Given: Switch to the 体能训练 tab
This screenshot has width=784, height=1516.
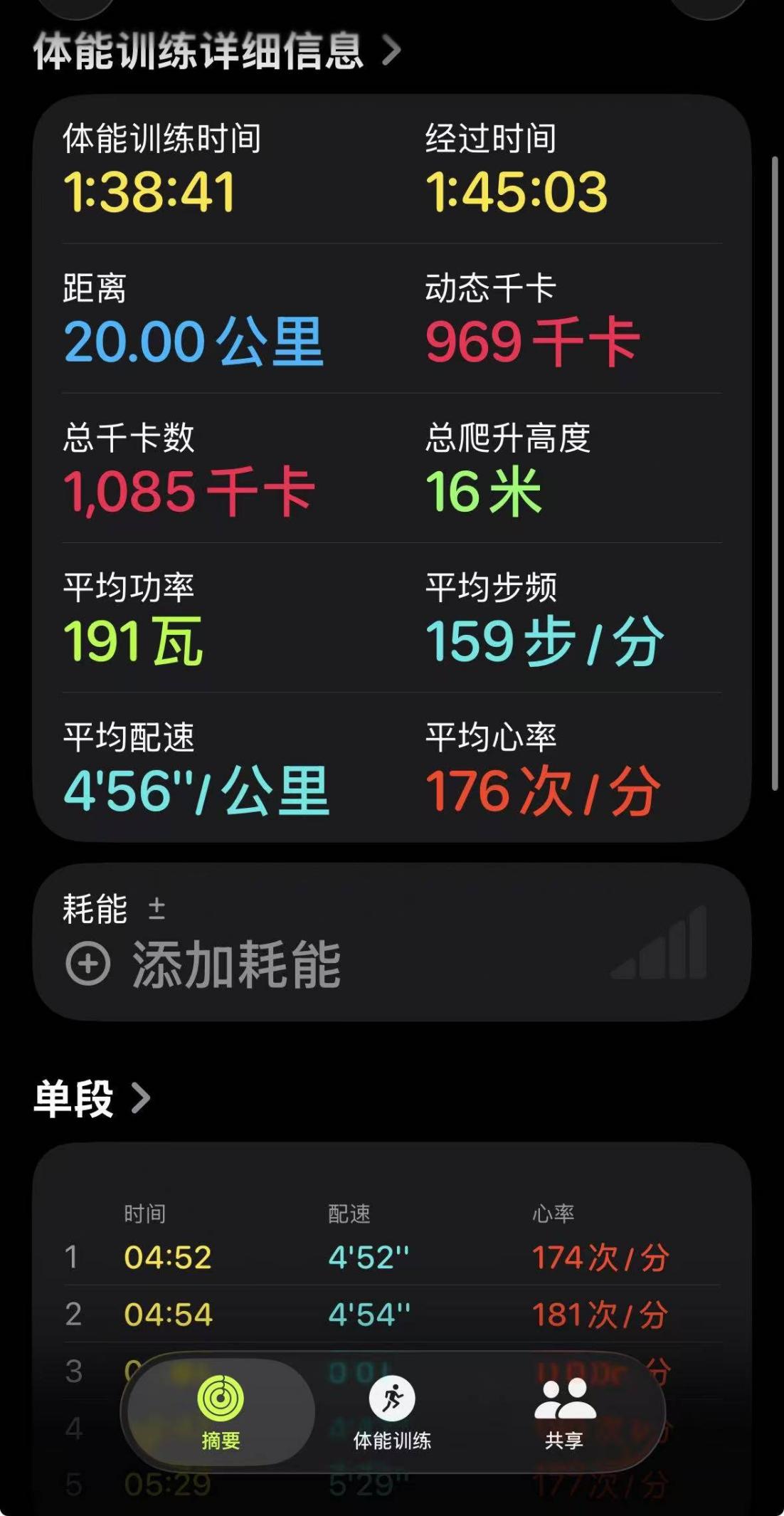Looking at the screenshot, I should coord(392,1412).
